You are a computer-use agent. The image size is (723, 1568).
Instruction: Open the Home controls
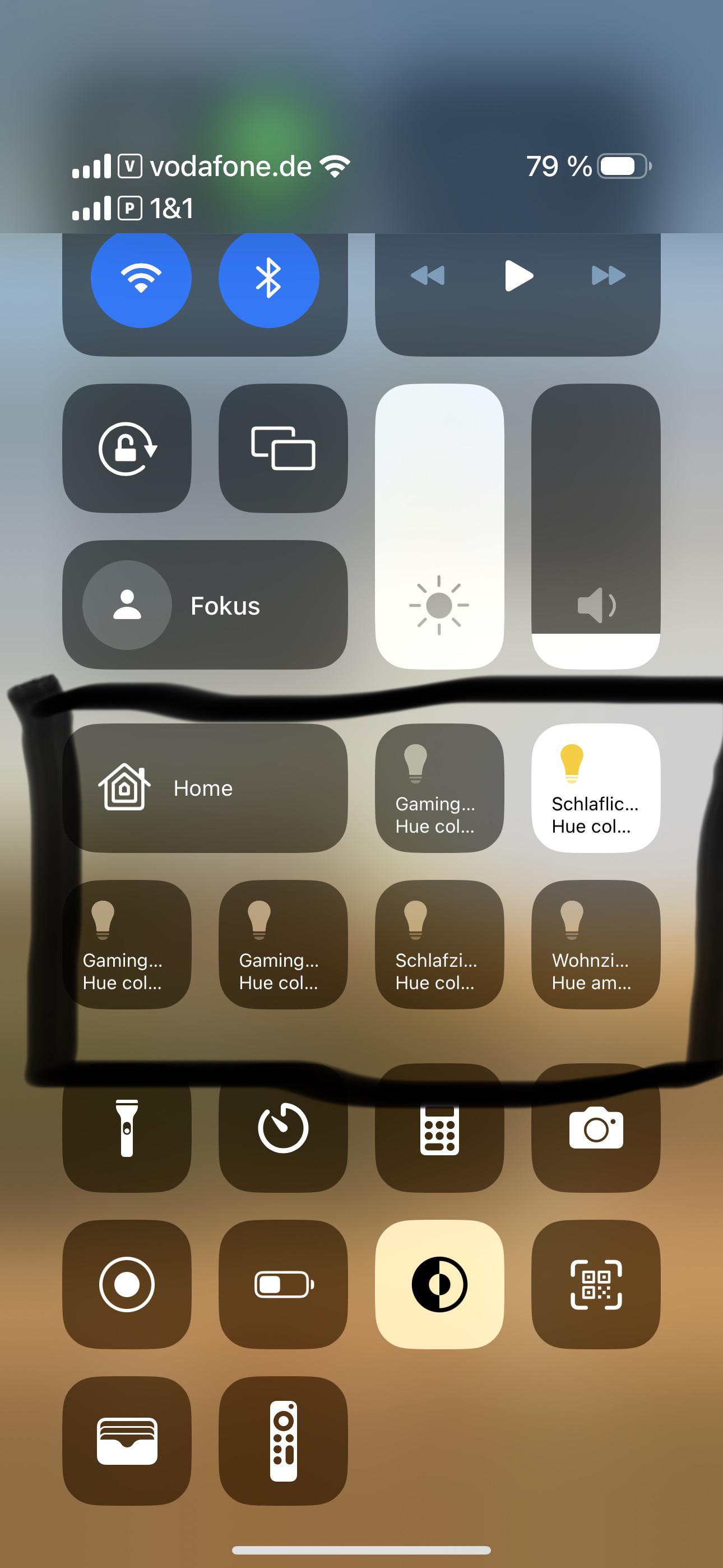(x=205, y=788)
